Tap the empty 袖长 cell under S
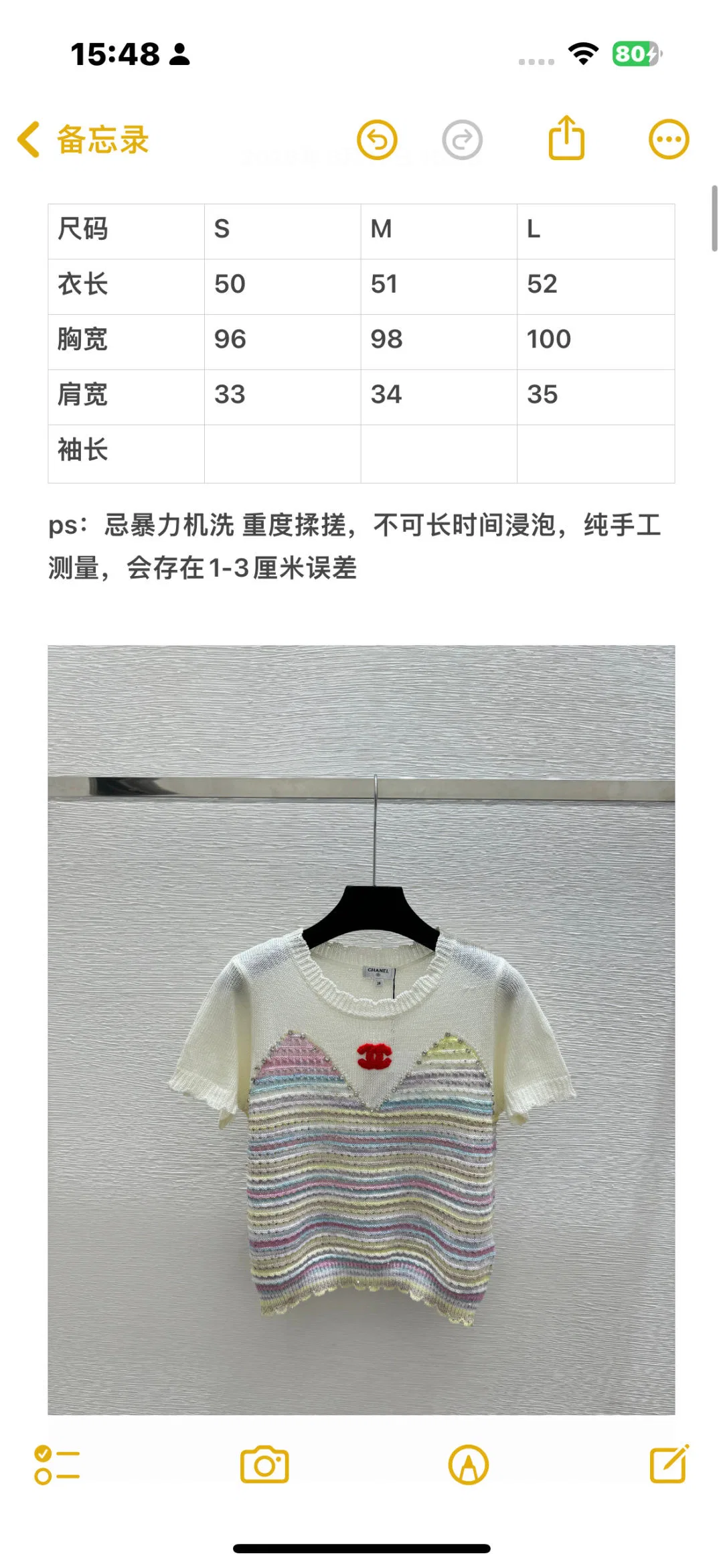Viewport: 723px width, 1568px height. click(283, 453)
